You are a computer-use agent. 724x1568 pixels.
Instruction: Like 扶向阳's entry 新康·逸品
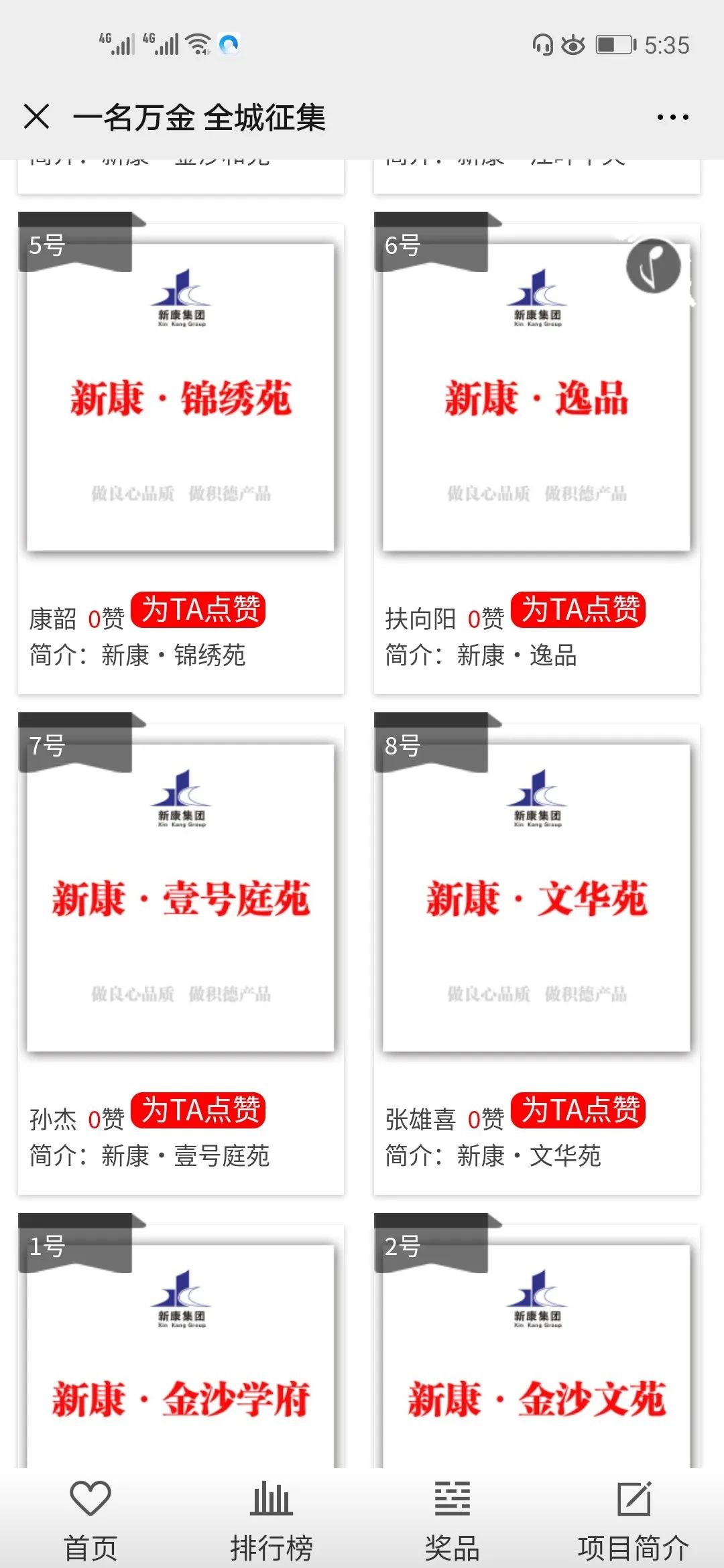point(578,610)
